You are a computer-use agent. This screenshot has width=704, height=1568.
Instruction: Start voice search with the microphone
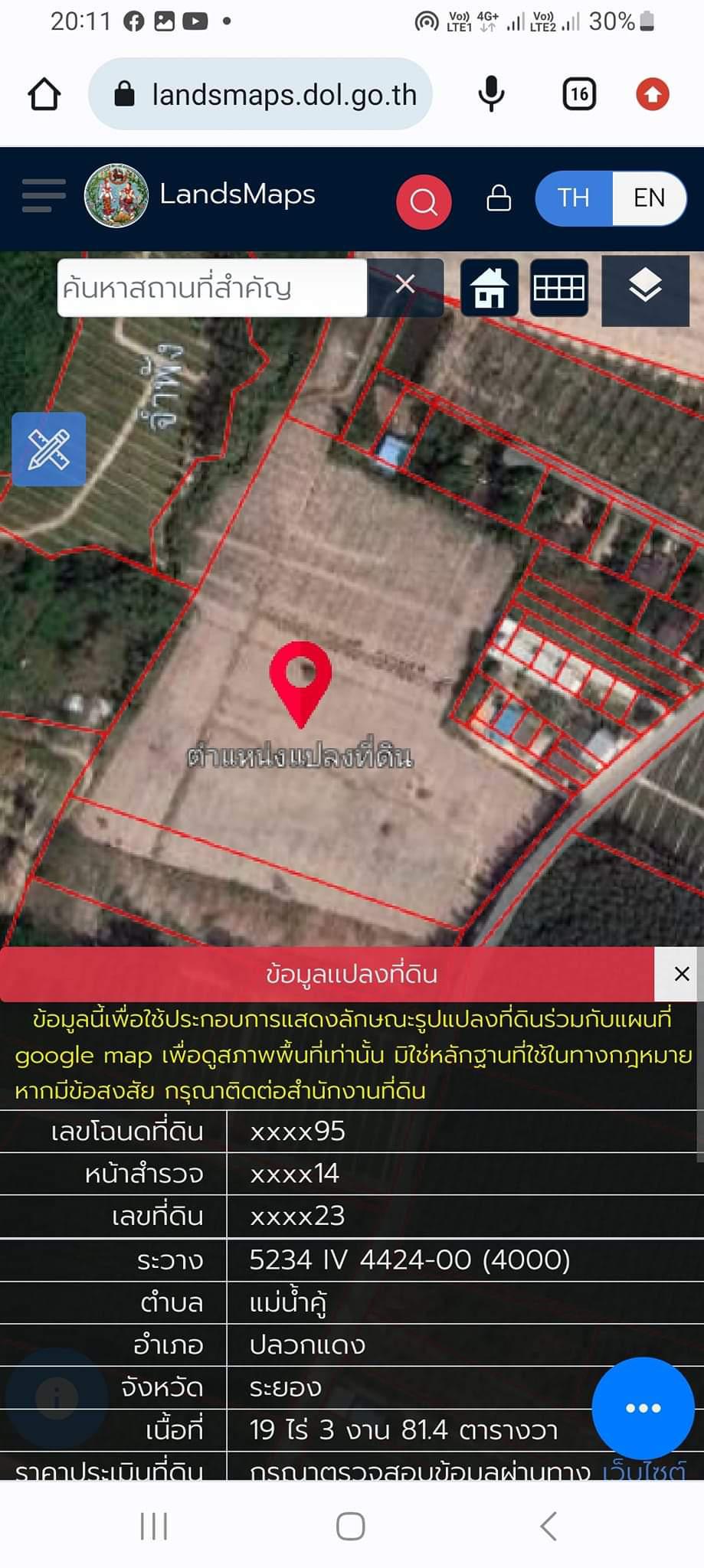(x=491, y=94)
